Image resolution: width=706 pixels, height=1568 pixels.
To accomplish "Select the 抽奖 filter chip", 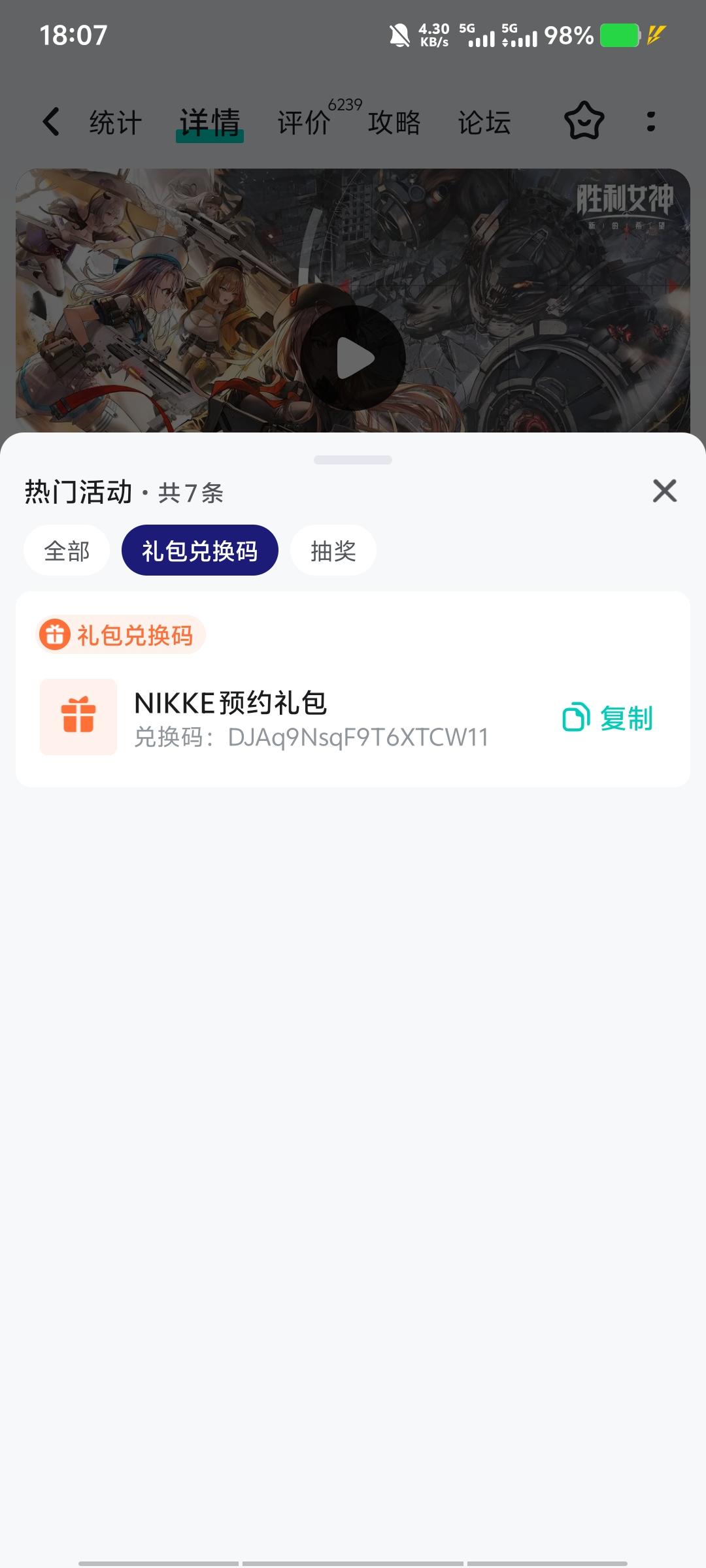I will tap(333, 551).
